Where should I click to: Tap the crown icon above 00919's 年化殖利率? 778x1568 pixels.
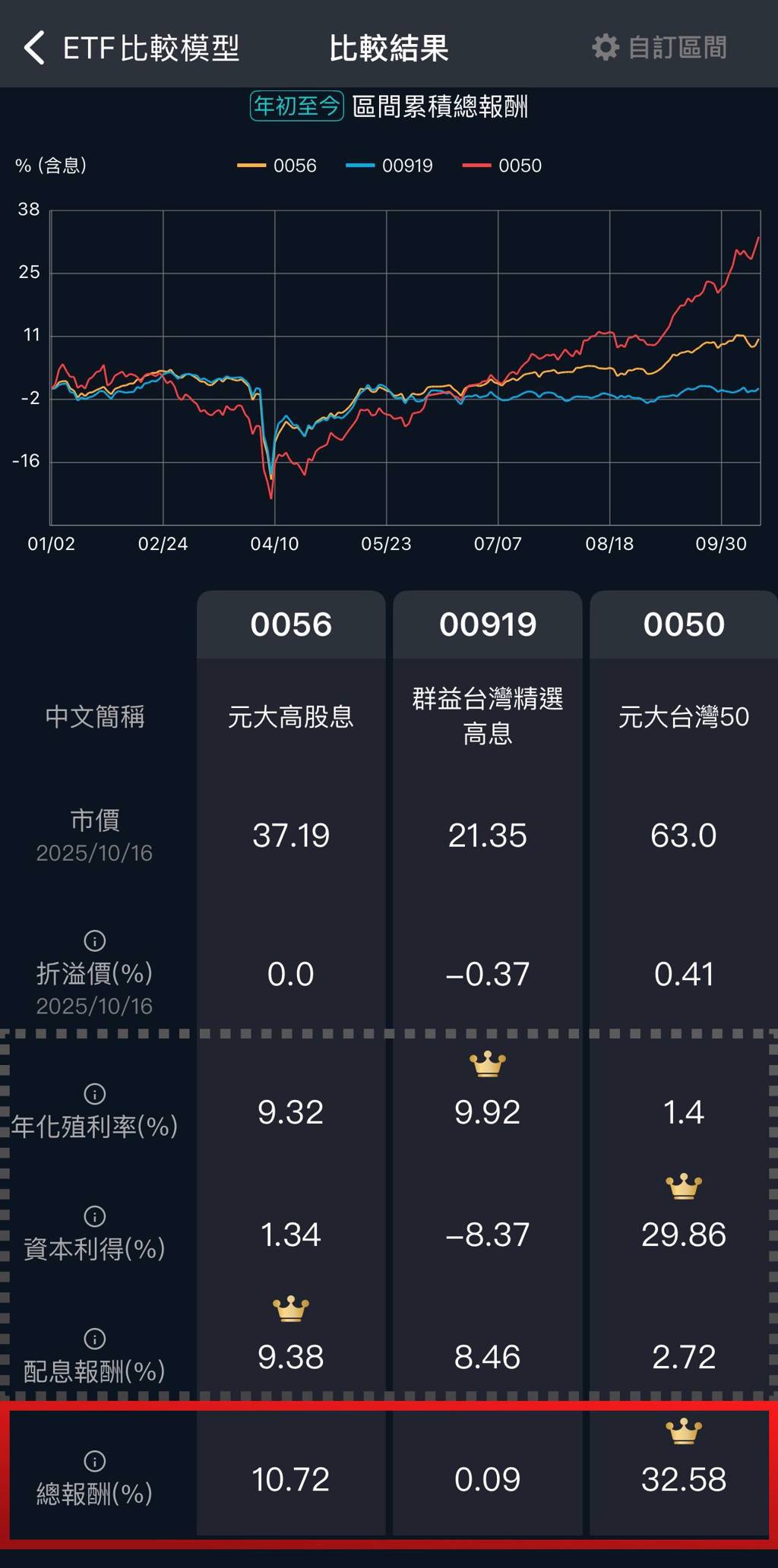(x=487, y=1065)
